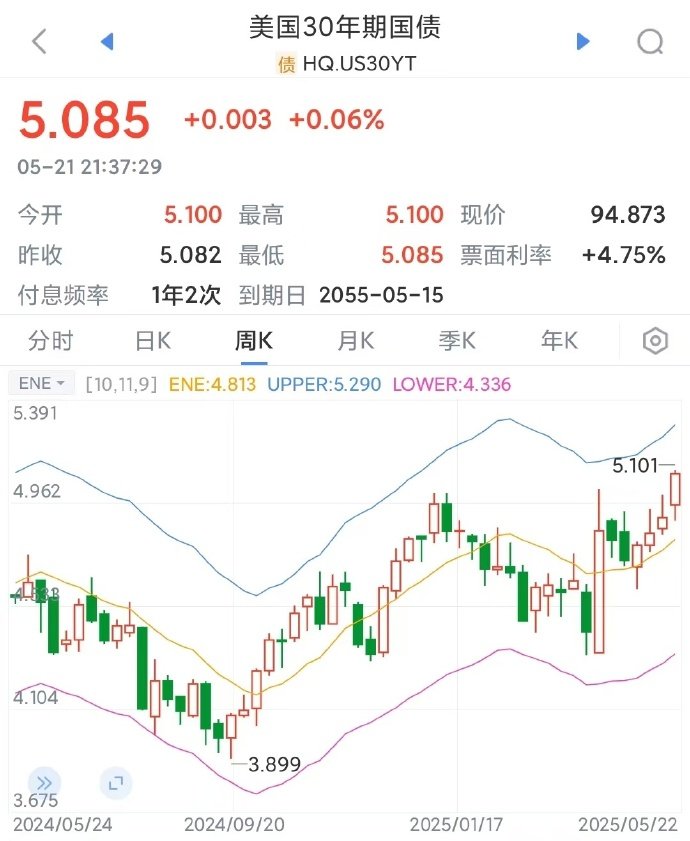Expand the chart to fullscreen
Screen dimensions: 690x841
click(x=115, y=782)
